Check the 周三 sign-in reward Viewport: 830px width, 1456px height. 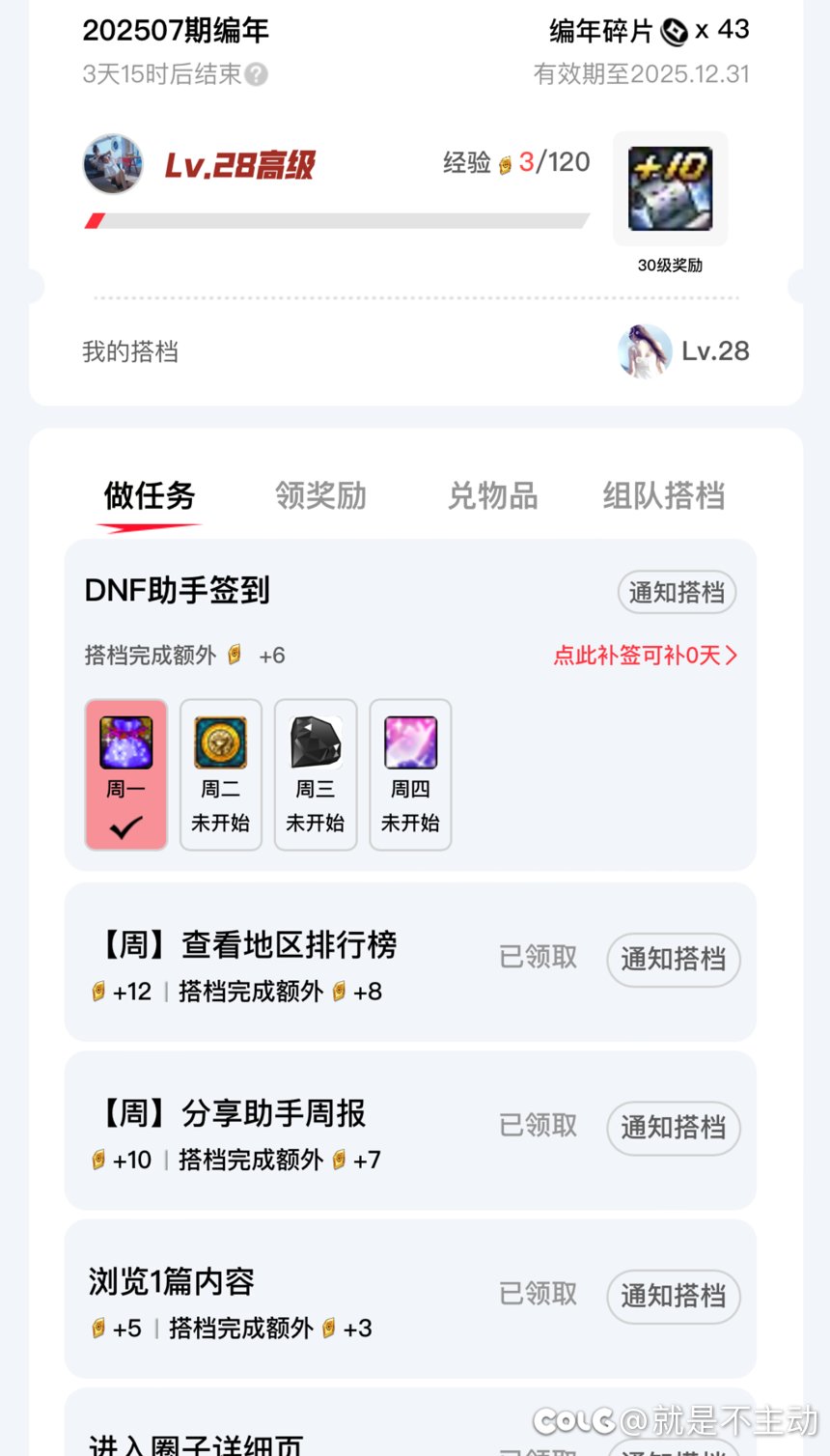pos(316,774)
